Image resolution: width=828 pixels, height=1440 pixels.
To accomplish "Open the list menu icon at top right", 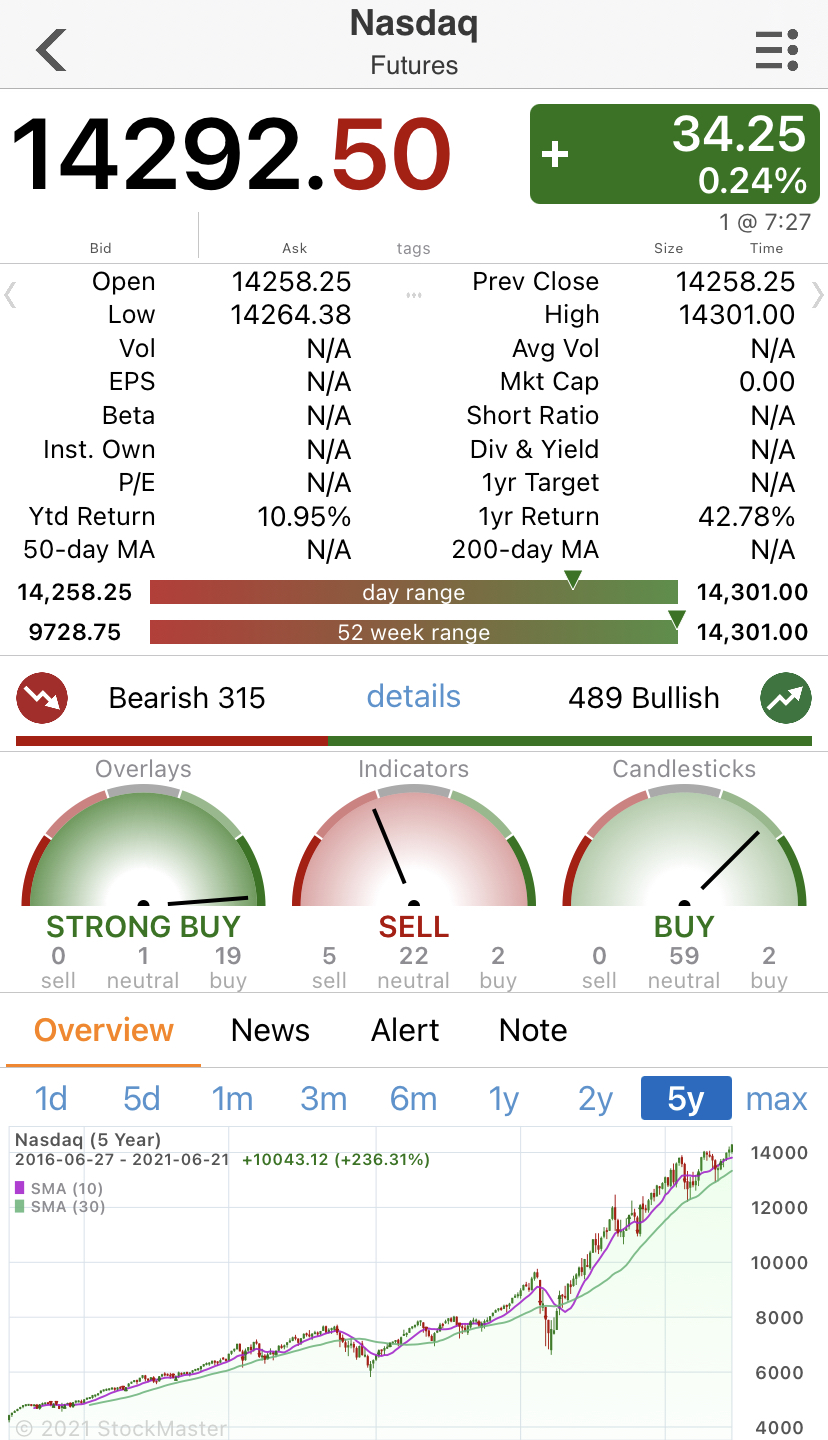I will (777, 50).
